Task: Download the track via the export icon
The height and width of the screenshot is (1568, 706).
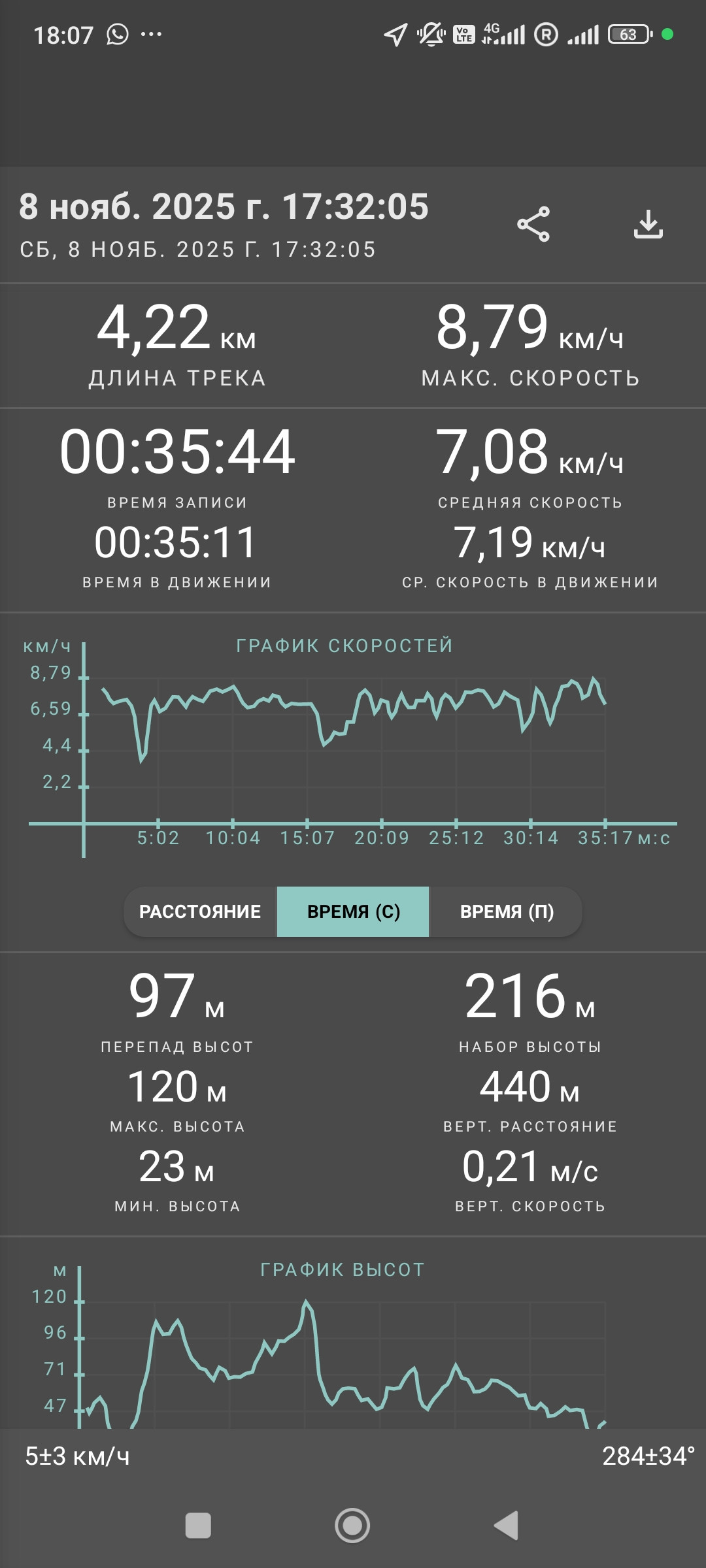Action: [x=648, y=225]
